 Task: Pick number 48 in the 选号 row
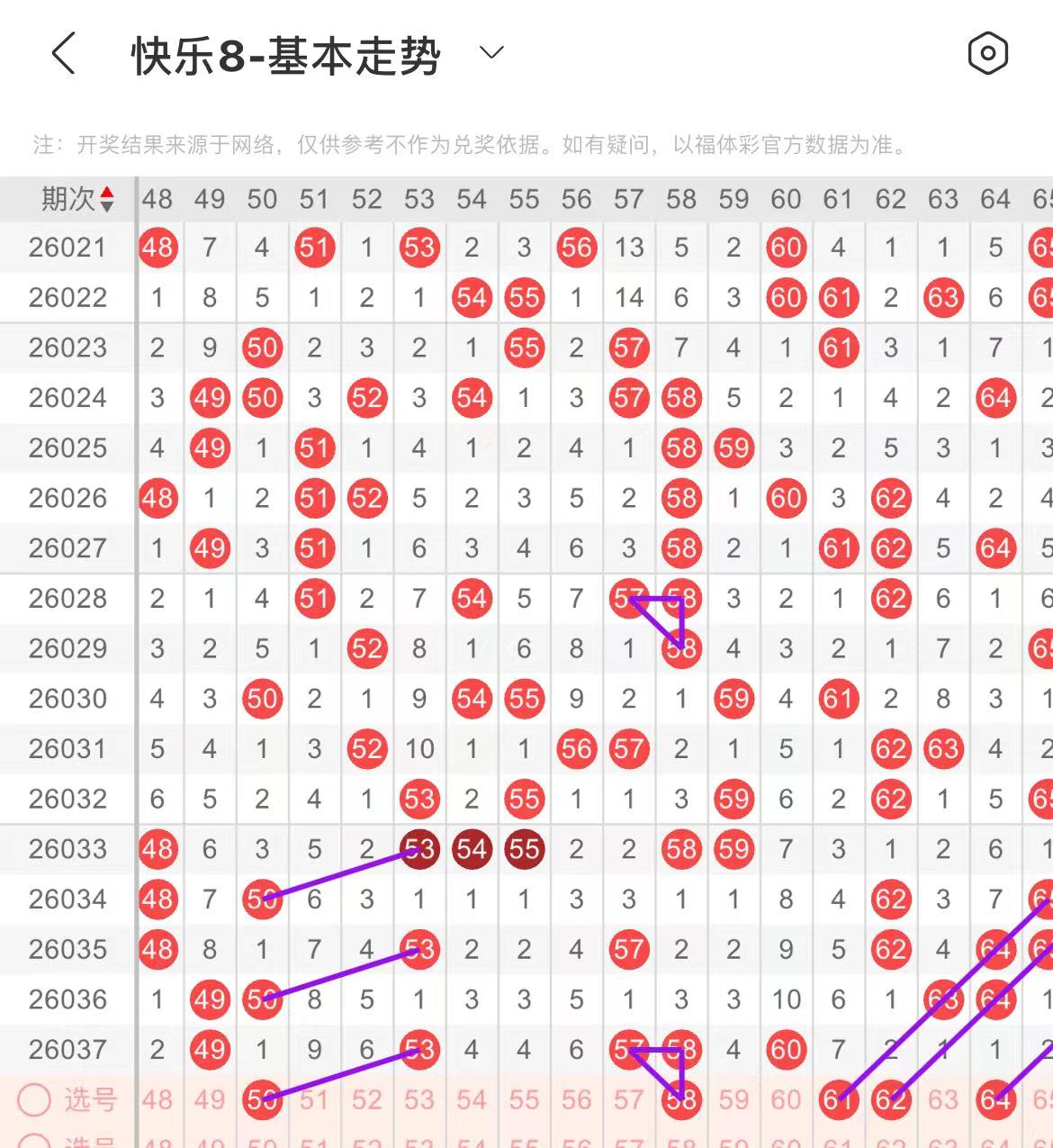pyautogui.click(x=157, y=1099)
